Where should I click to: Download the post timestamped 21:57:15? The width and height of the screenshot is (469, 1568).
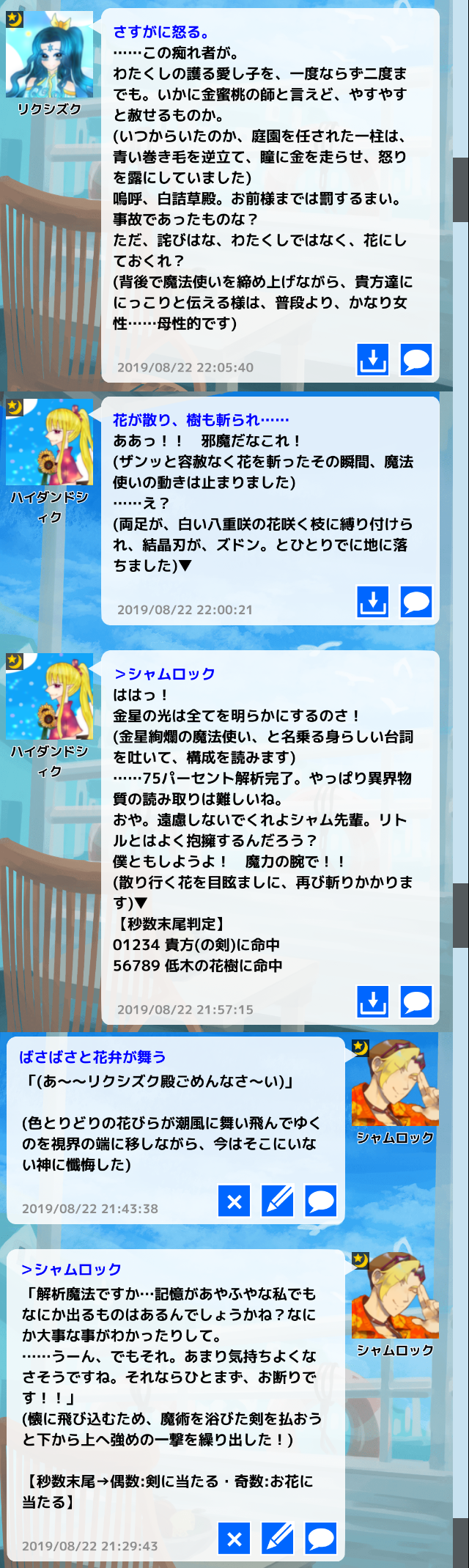(373, 1001)
